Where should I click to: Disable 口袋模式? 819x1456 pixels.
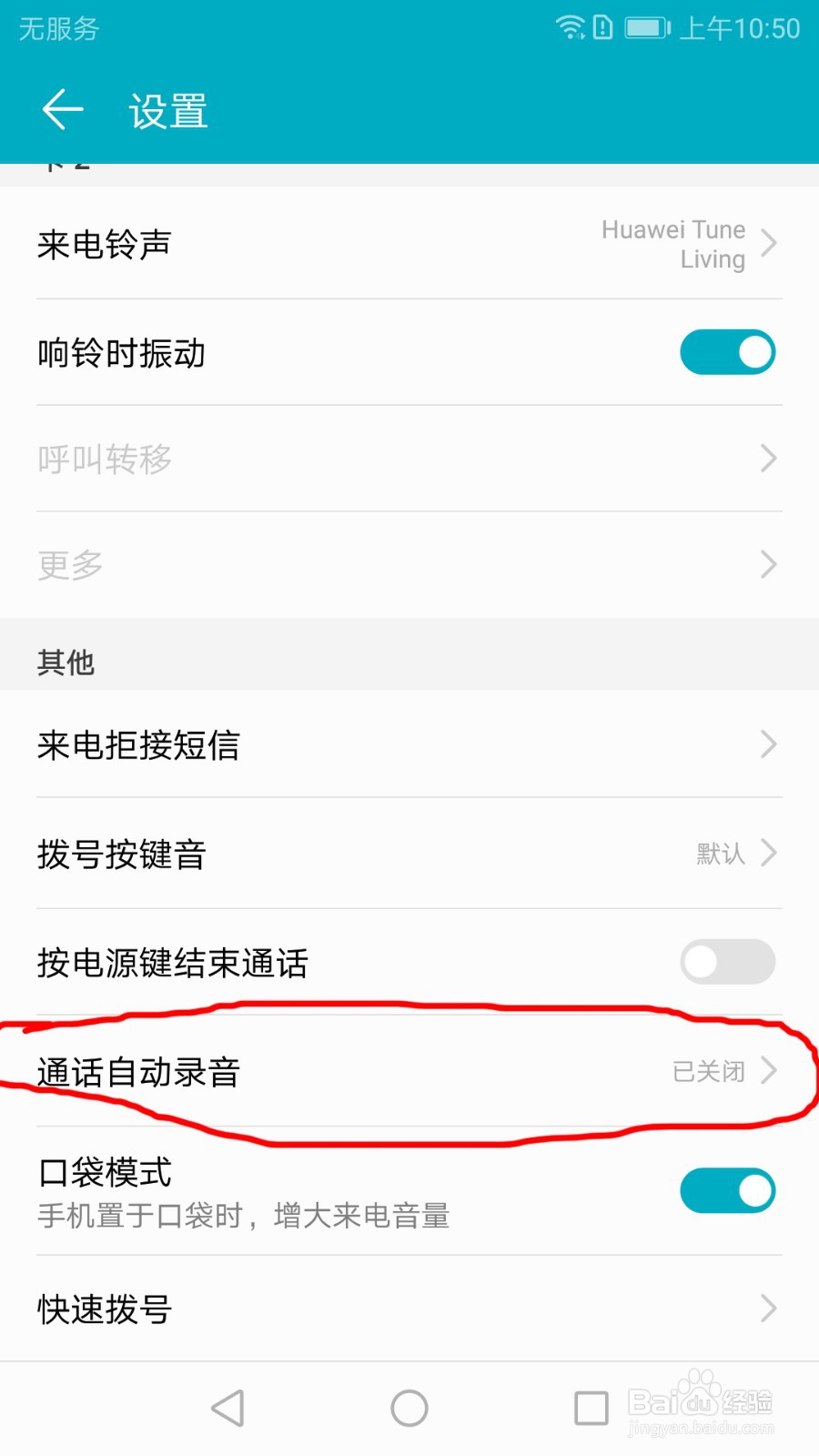[x=727, y=1190]
